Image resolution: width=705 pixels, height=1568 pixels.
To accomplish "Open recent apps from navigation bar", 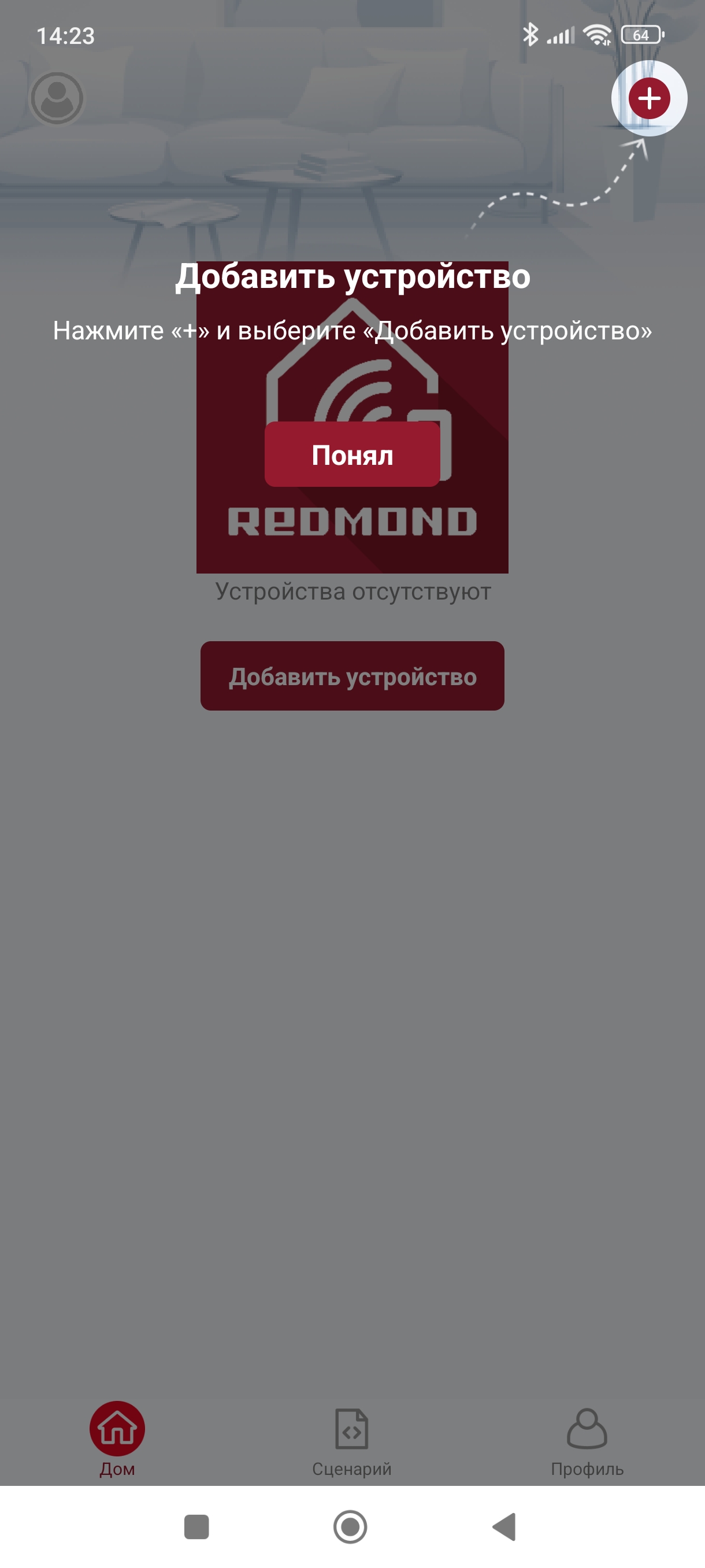I will click(x=196, y=1526).
